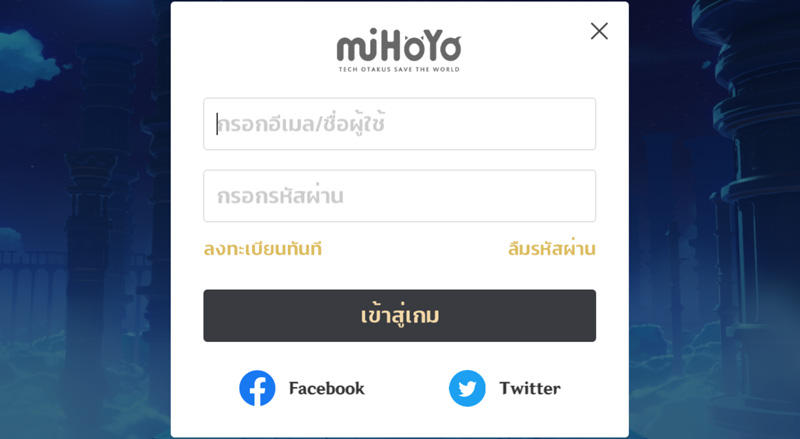Tap the enter game button
The height and width of the screenshot is (439, 800).
tap(399, 316)
